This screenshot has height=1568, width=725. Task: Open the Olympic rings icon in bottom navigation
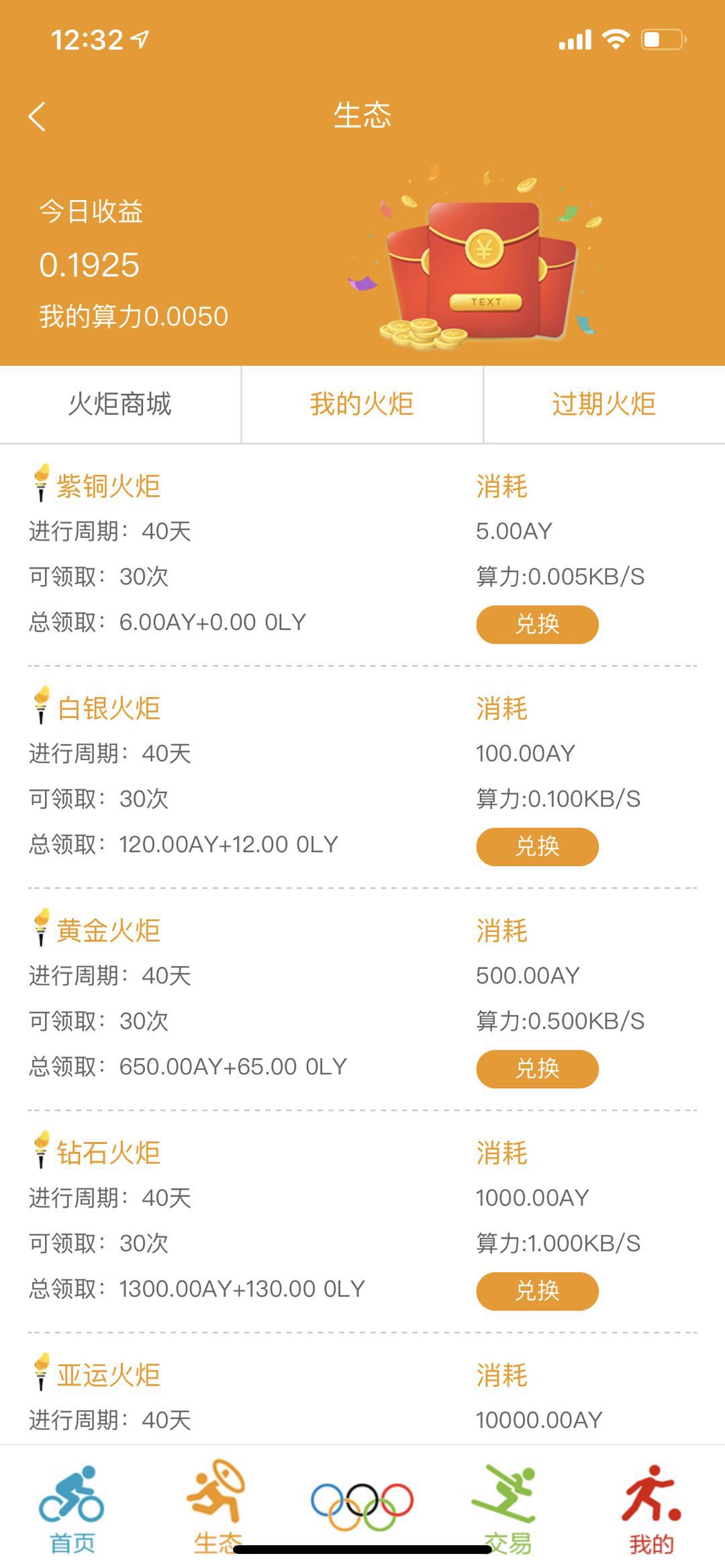point(362,1506)
